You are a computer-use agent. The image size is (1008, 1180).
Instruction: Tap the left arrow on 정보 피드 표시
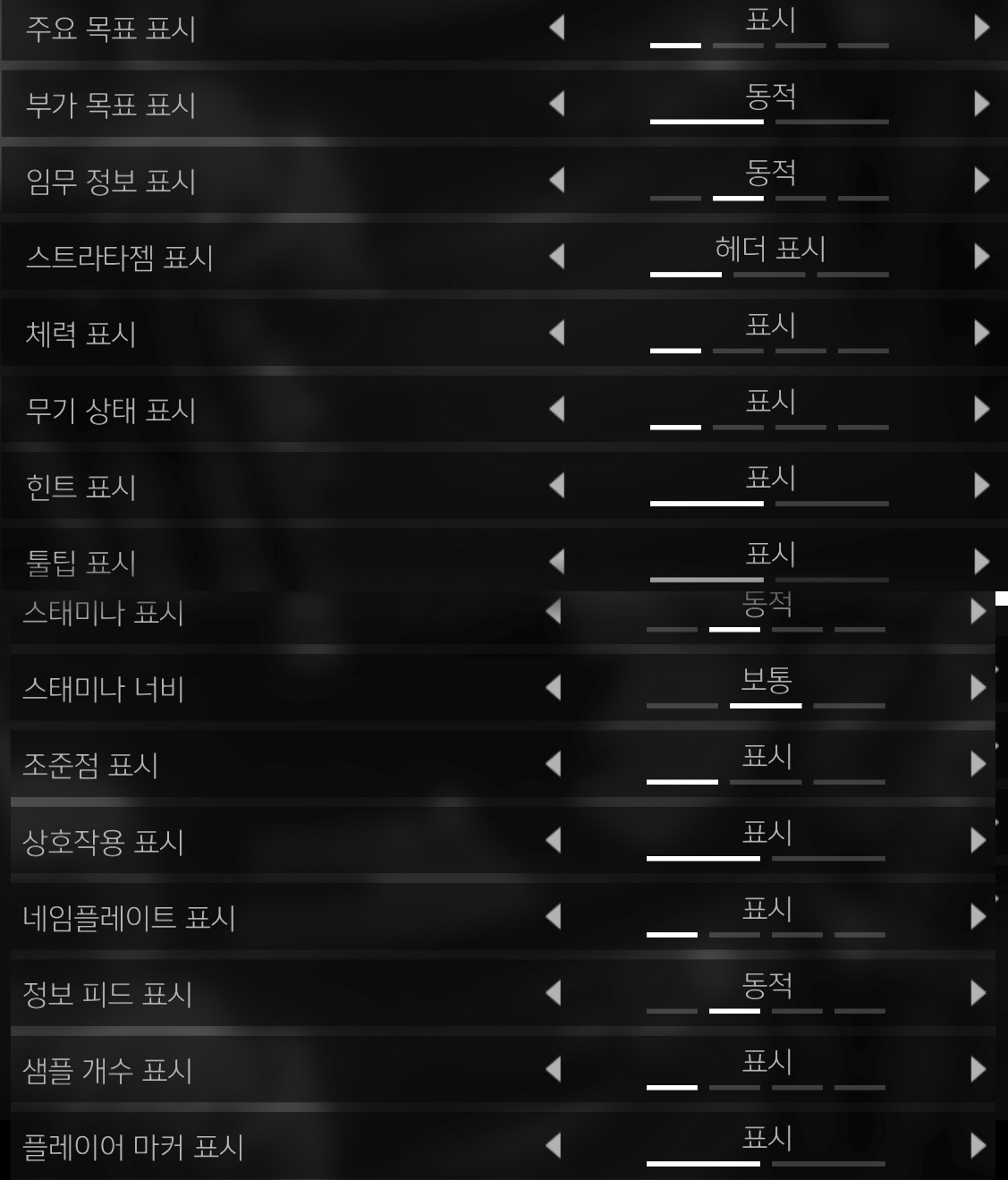pyautogui.click(x=553, y=992)
